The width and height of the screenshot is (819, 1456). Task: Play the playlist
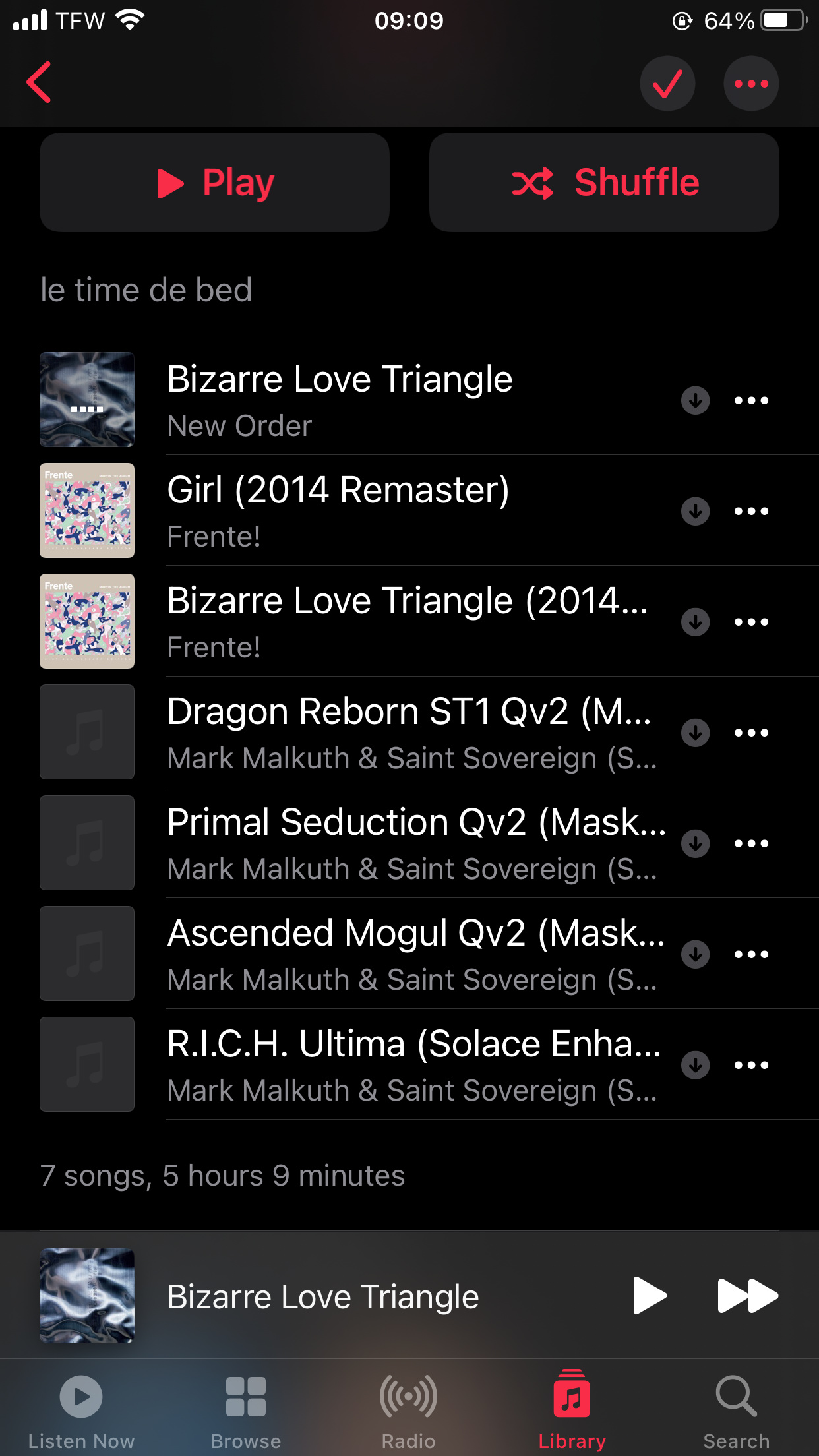click(x=214, y=183)
